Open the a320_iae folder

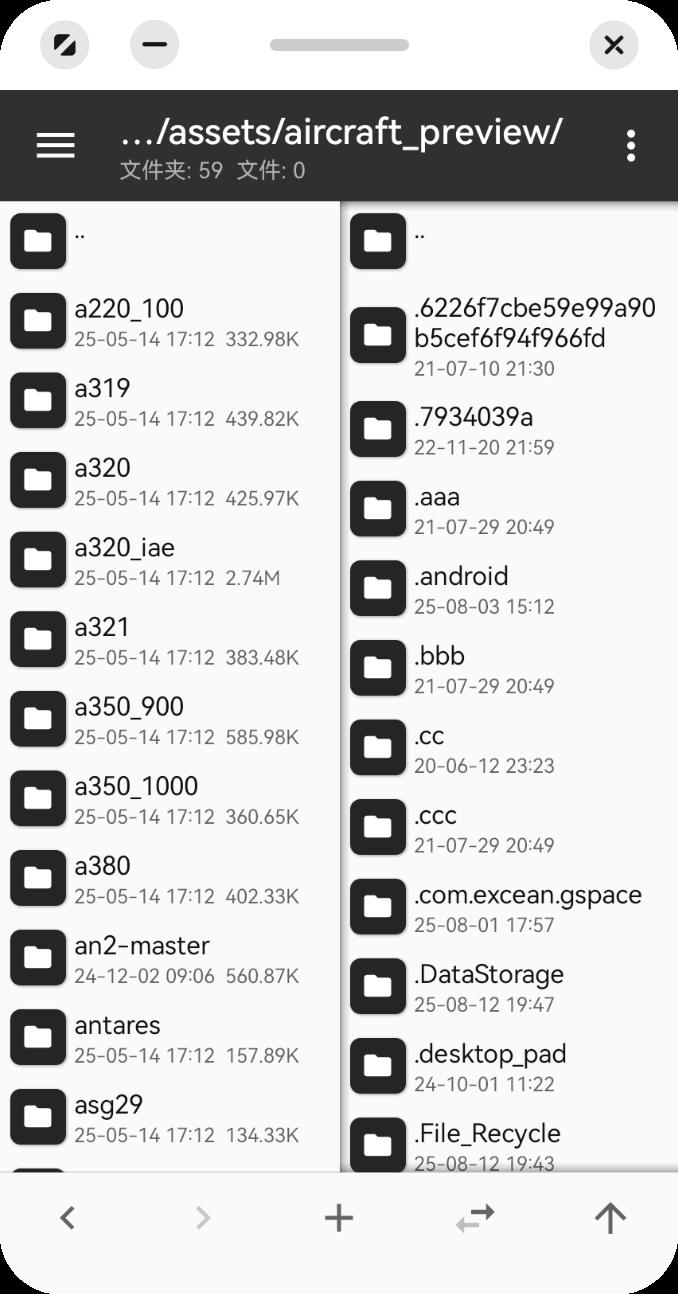click(170, 560)
